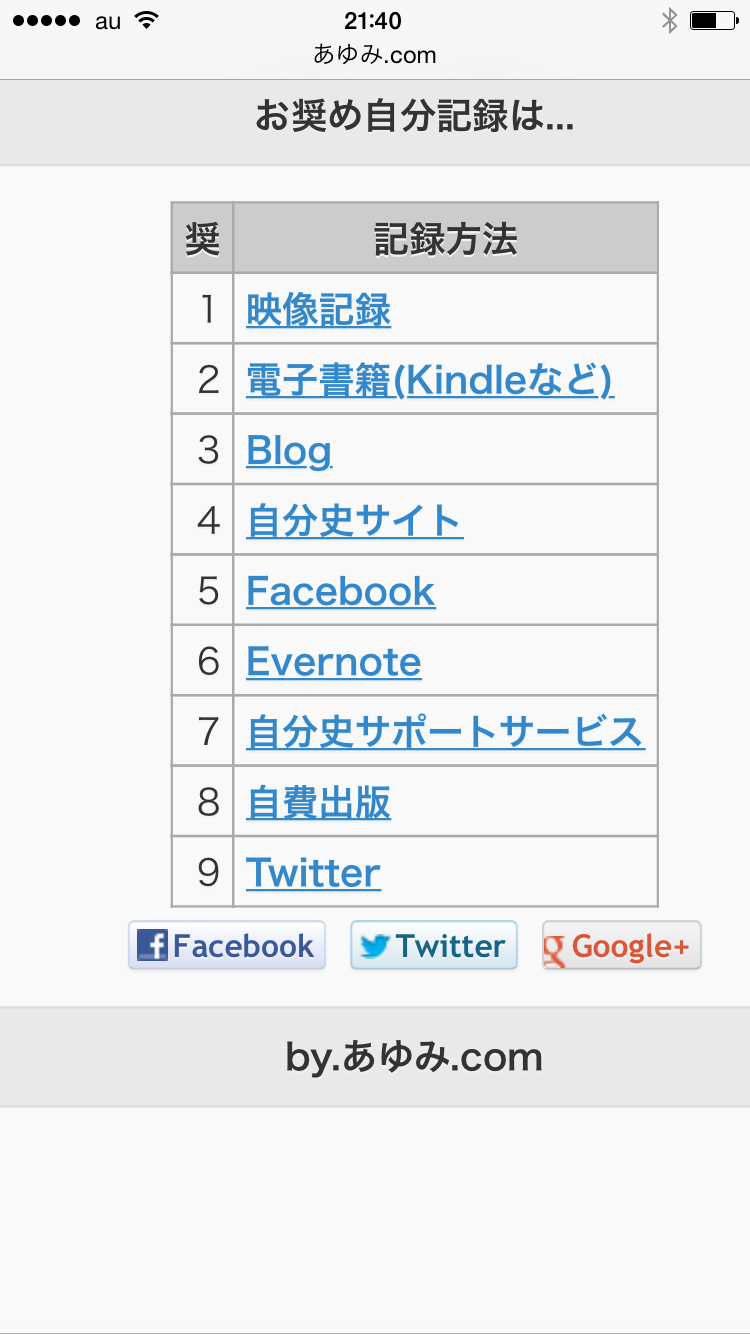The width and height of the screenshot is (750, 1334).
Task: Share via the Twitter button
Action: pos(433,945)
